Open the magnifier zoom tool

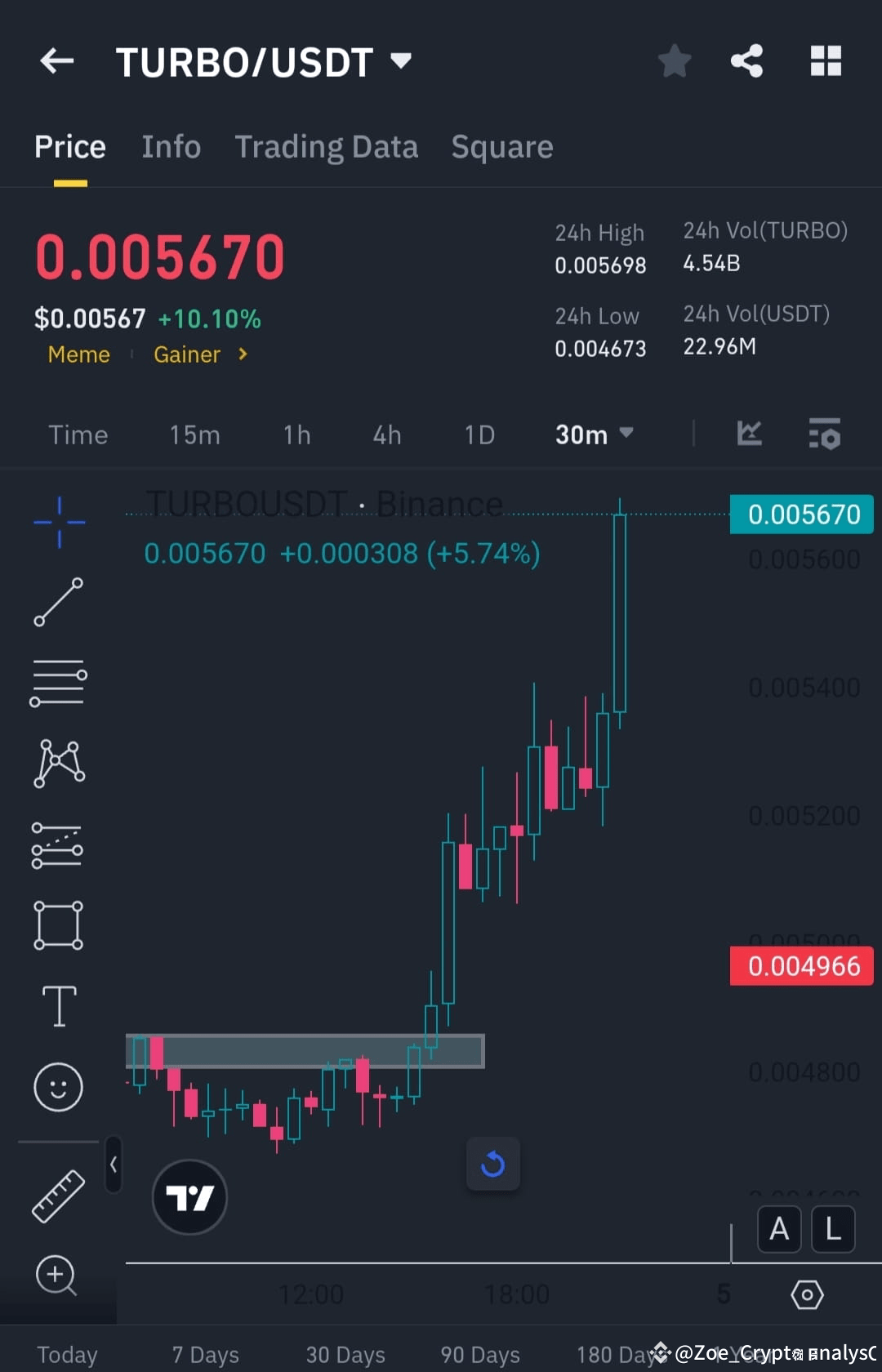click(x=58, y=1276)
